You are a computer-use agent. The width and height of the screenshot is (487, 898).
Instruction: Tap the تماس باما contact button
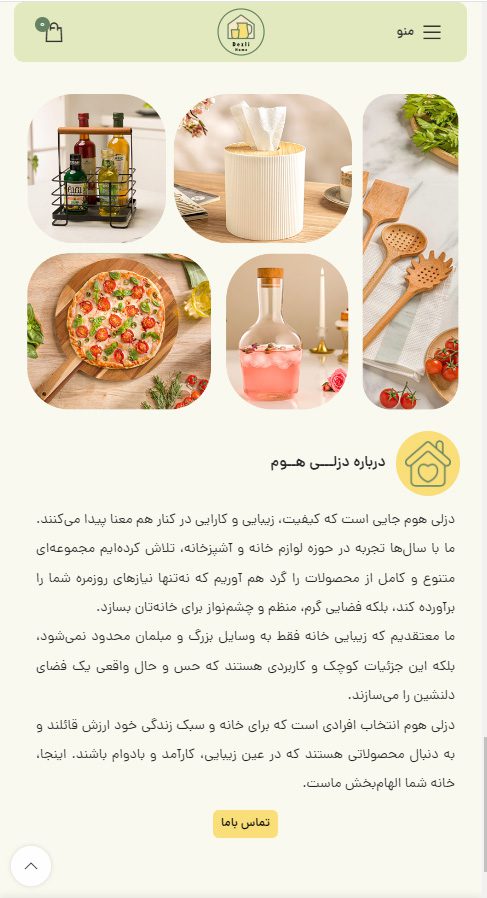coord(245,824)
